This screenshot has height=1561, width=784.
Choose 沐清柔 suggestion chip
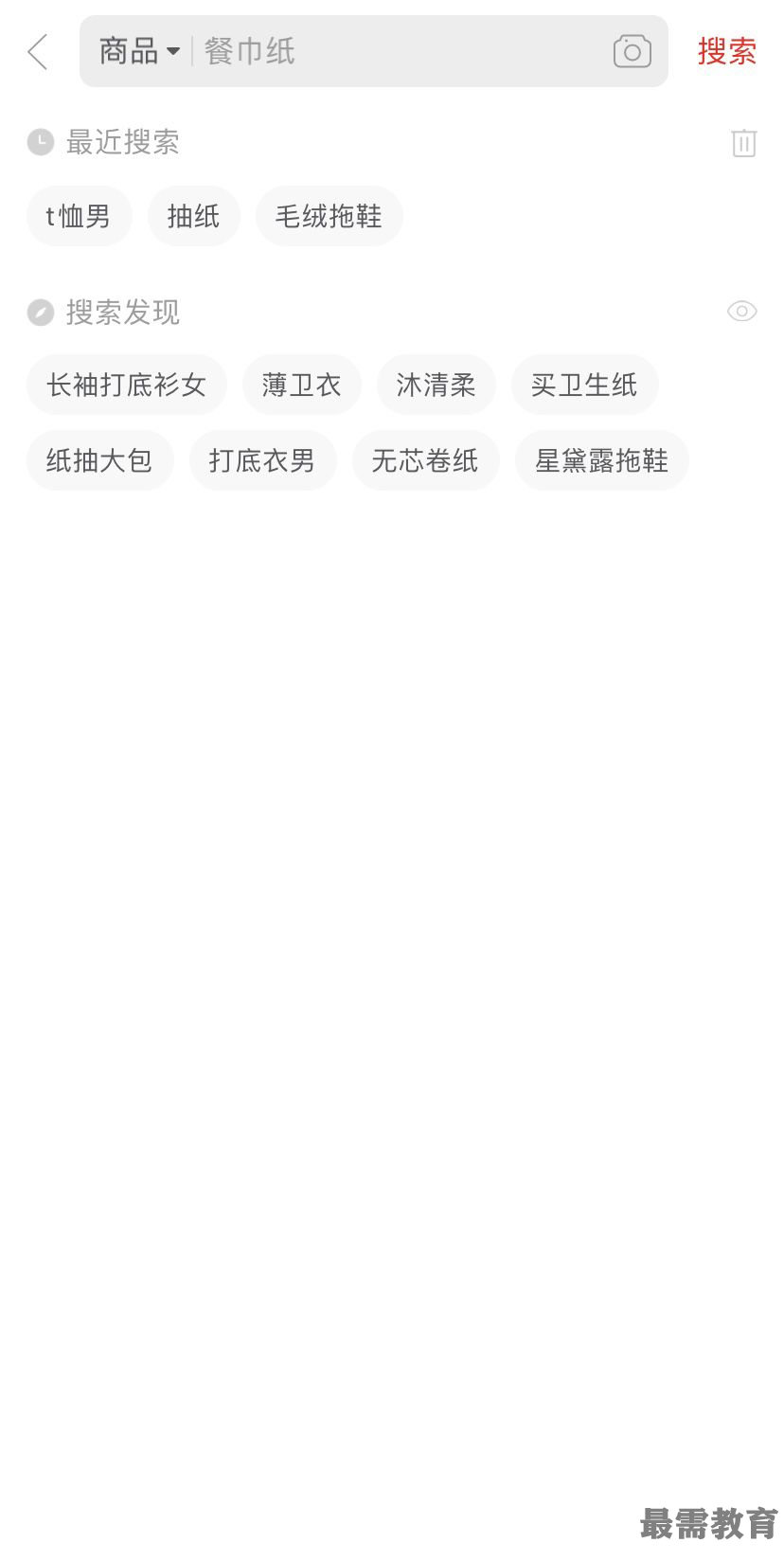tap(436, 386)
